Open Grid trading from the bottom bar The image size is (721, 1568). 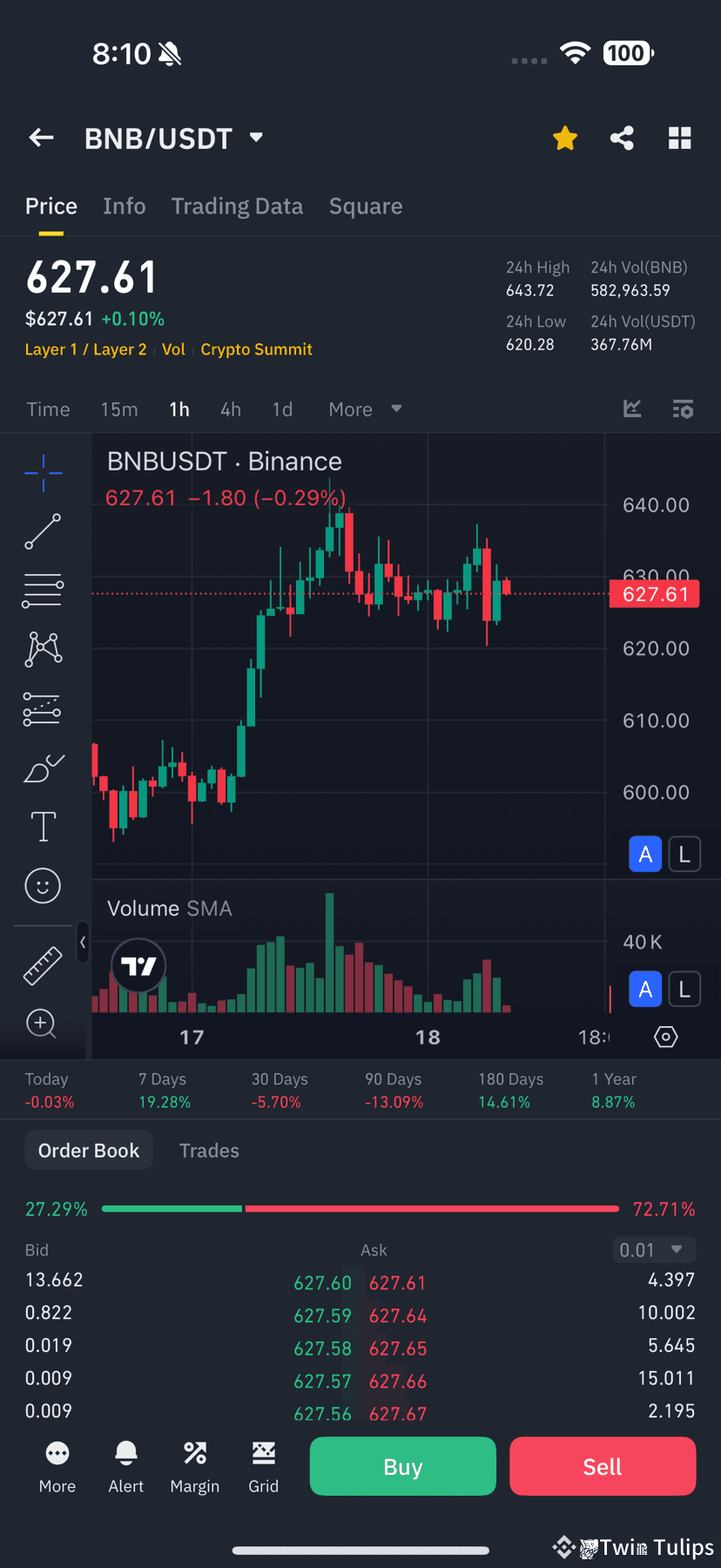(x=263, y=1466)
